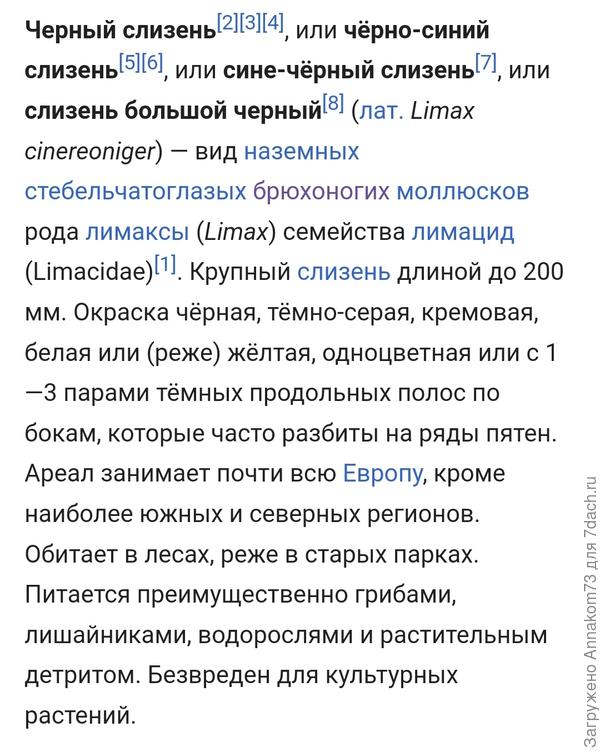Open footnote reference [1]

pos(164,264)
